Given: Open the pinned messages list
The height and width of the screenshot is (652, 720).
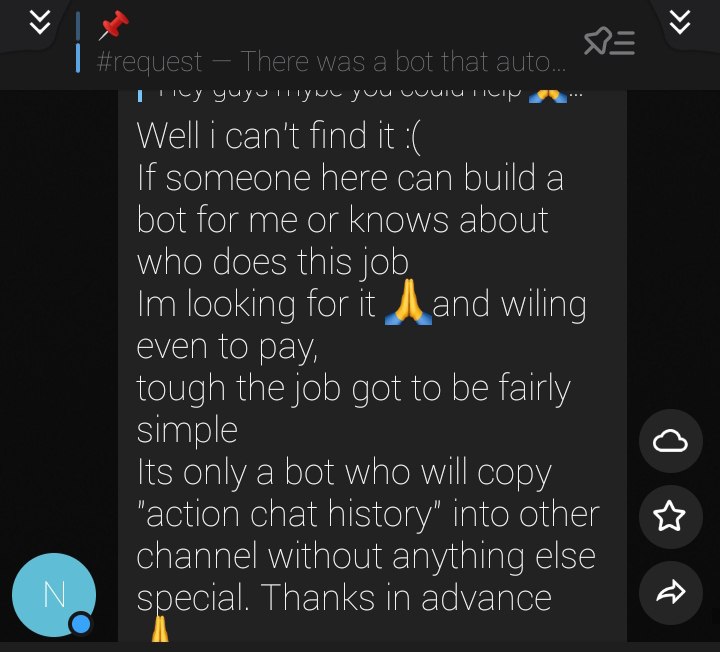Looking at the screenshot, I should pyautogui.click(x=608, y=42).
